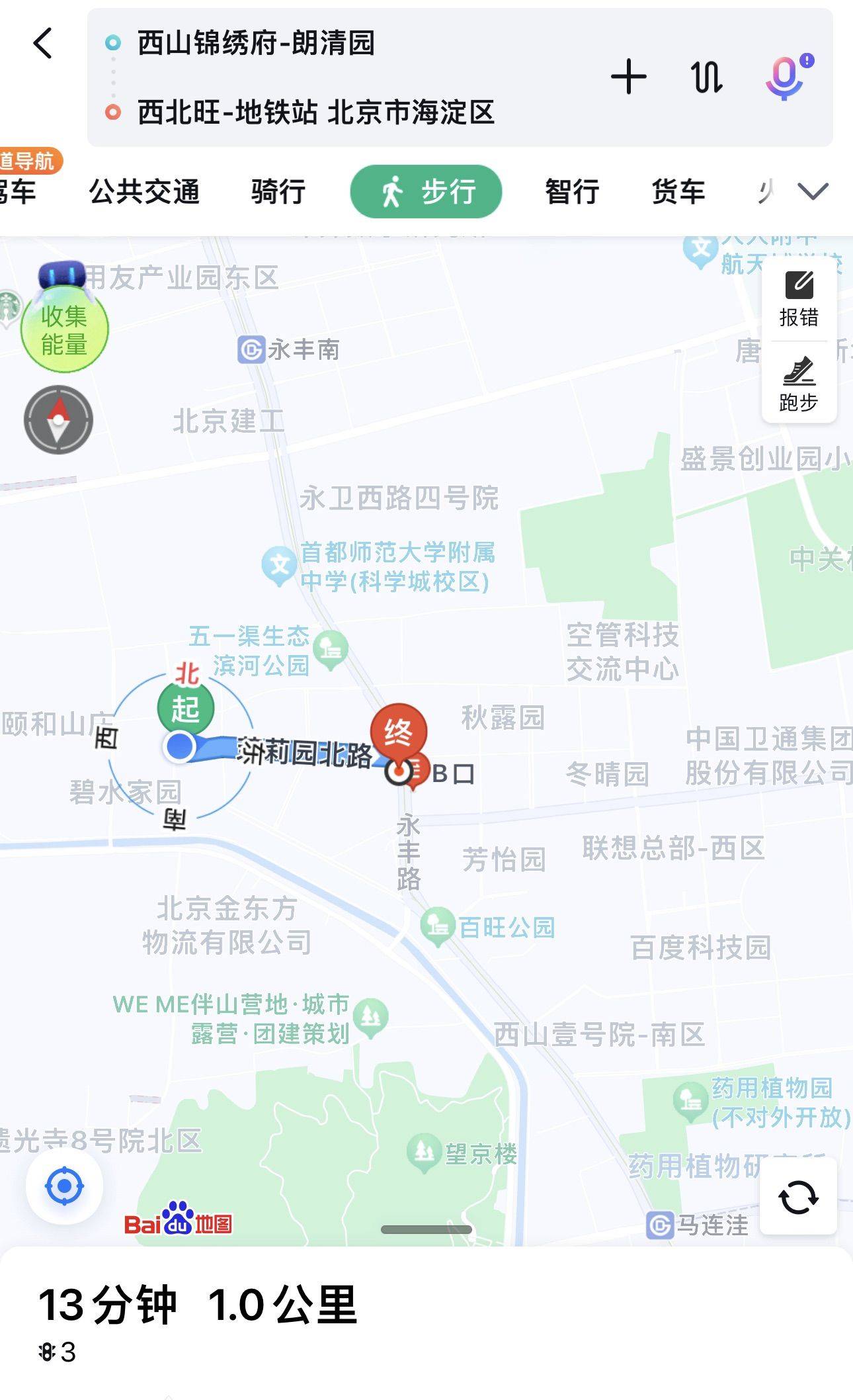This screenshot has height=1400, width=853.
Task: Switch to 公共交通 tab
Action: coord(144,192)
